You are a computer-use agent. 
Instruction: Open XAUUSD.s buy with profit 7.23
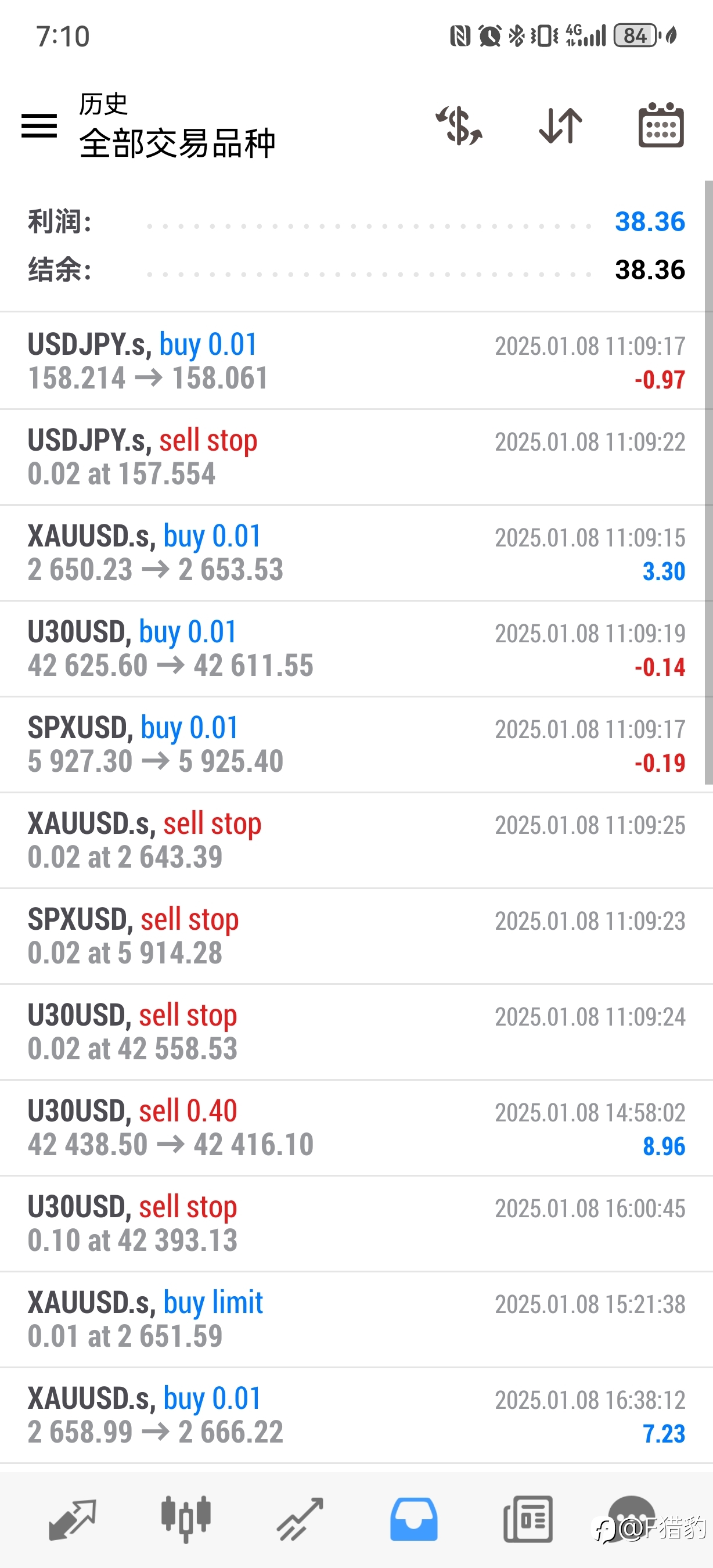pos(356,1416)
